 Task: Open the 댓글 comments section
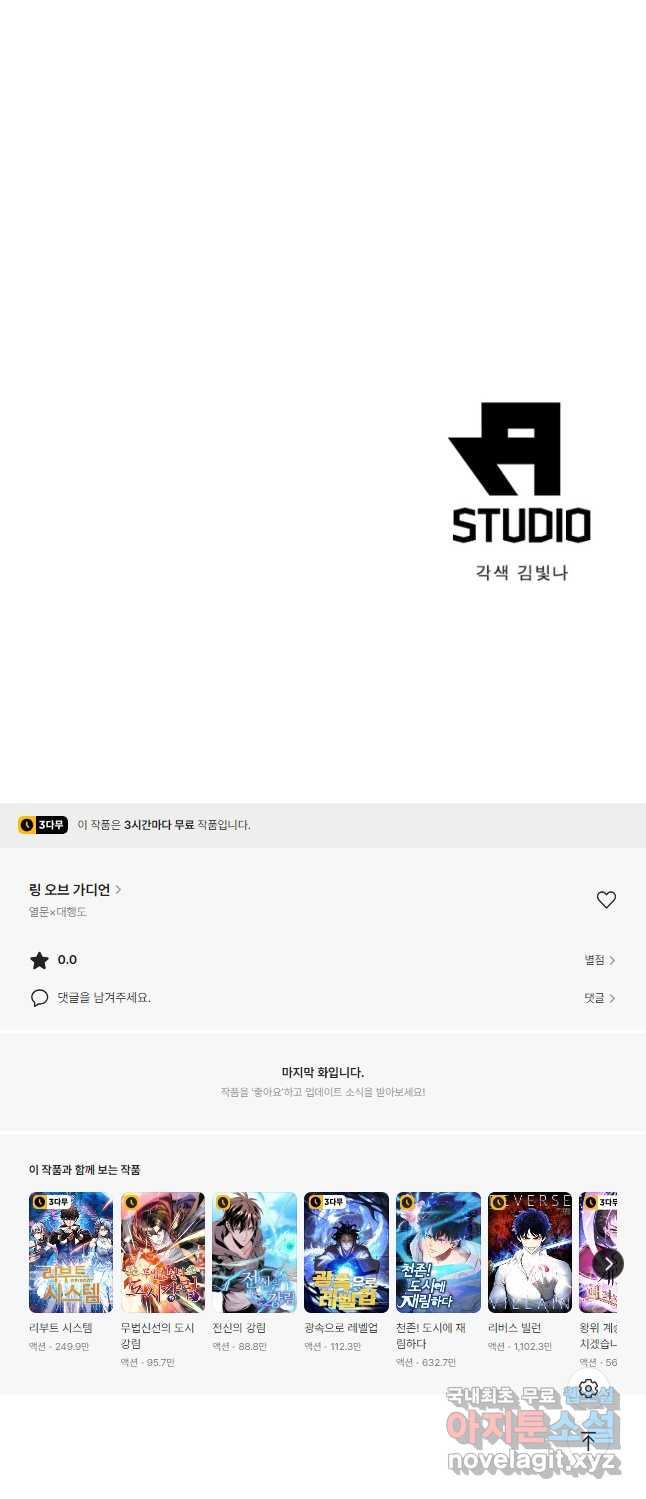[599, 998]
